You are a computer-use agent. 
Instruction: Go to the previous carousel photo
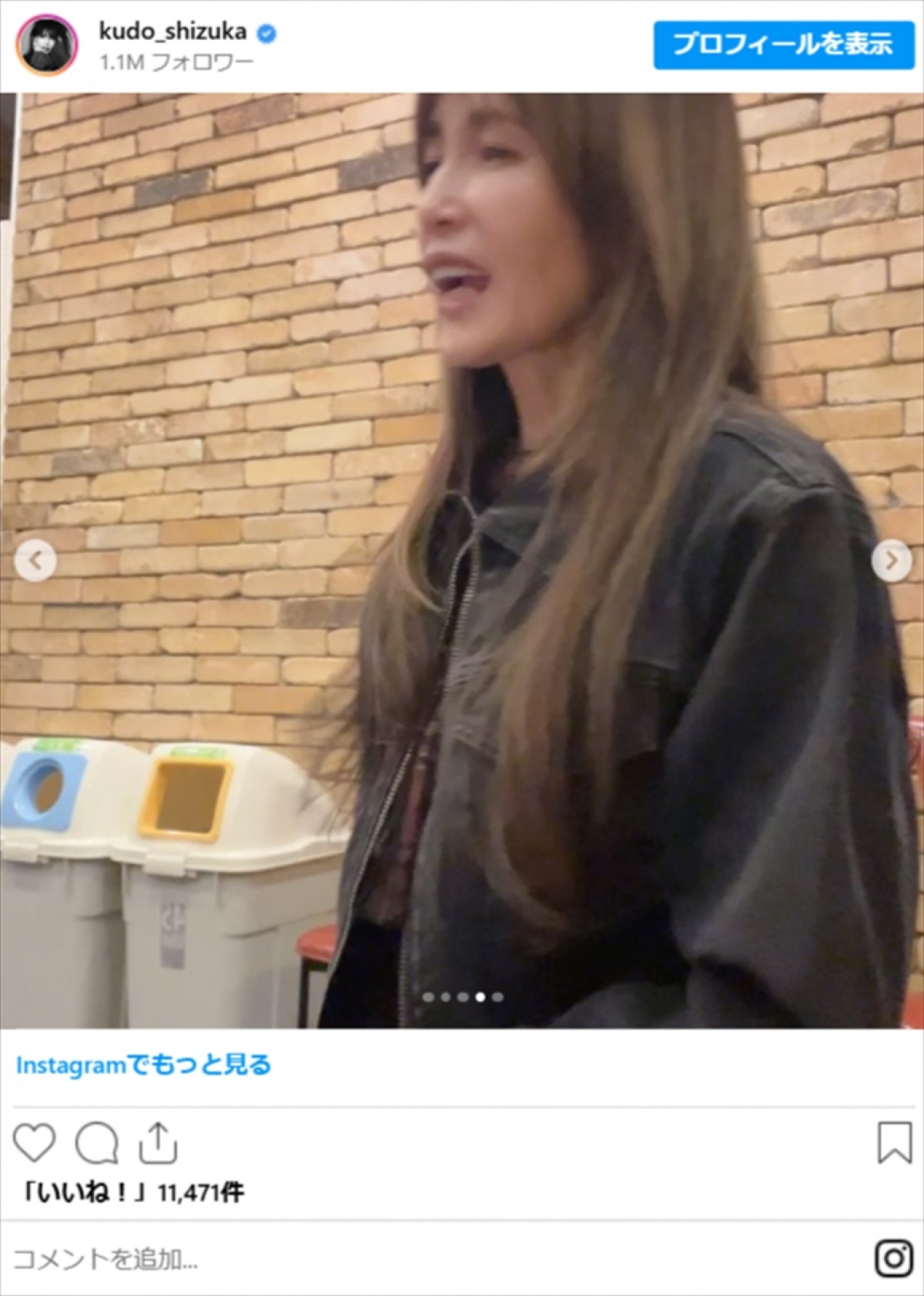click(x=35, y=561)
